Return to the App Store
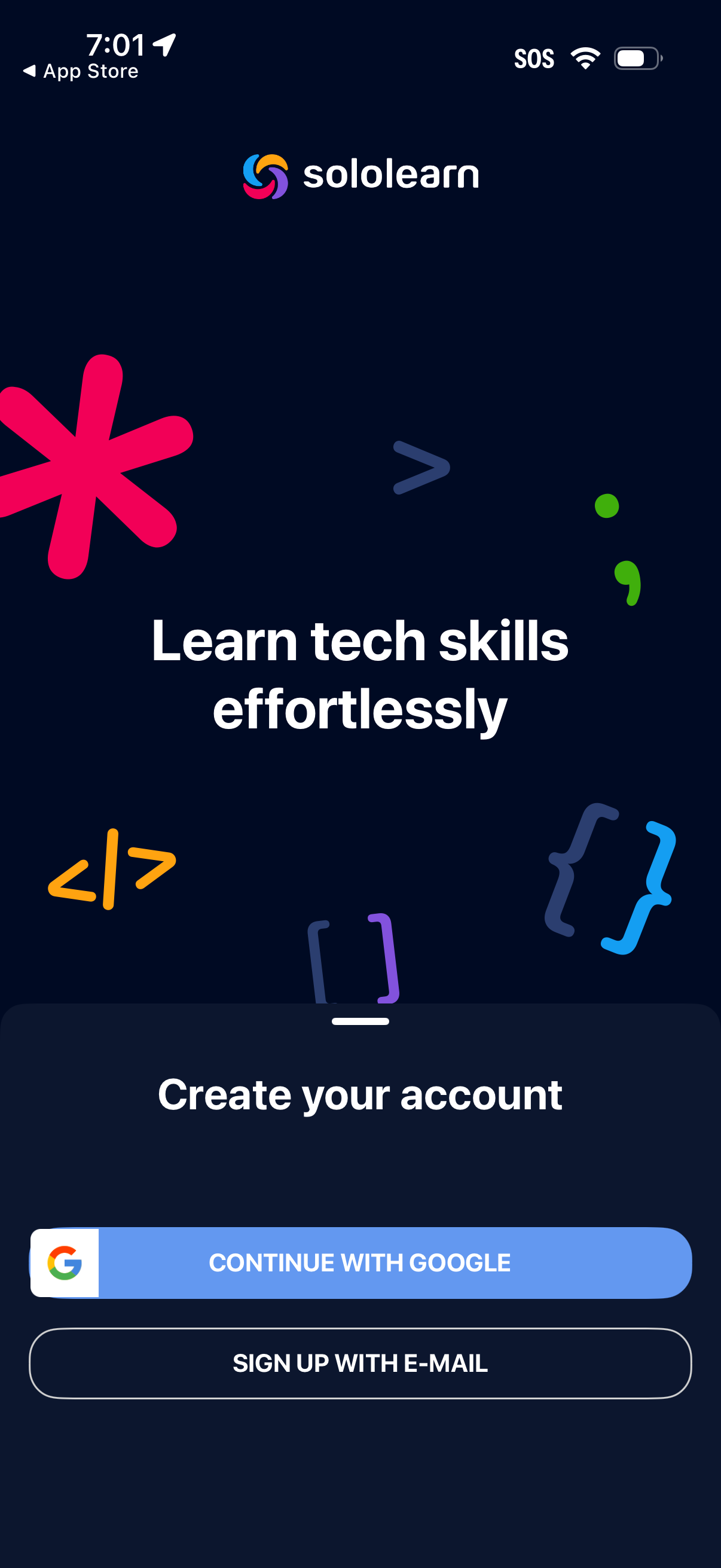The width and height of the screenshot is (721, 1568). (x=81, y=71)
